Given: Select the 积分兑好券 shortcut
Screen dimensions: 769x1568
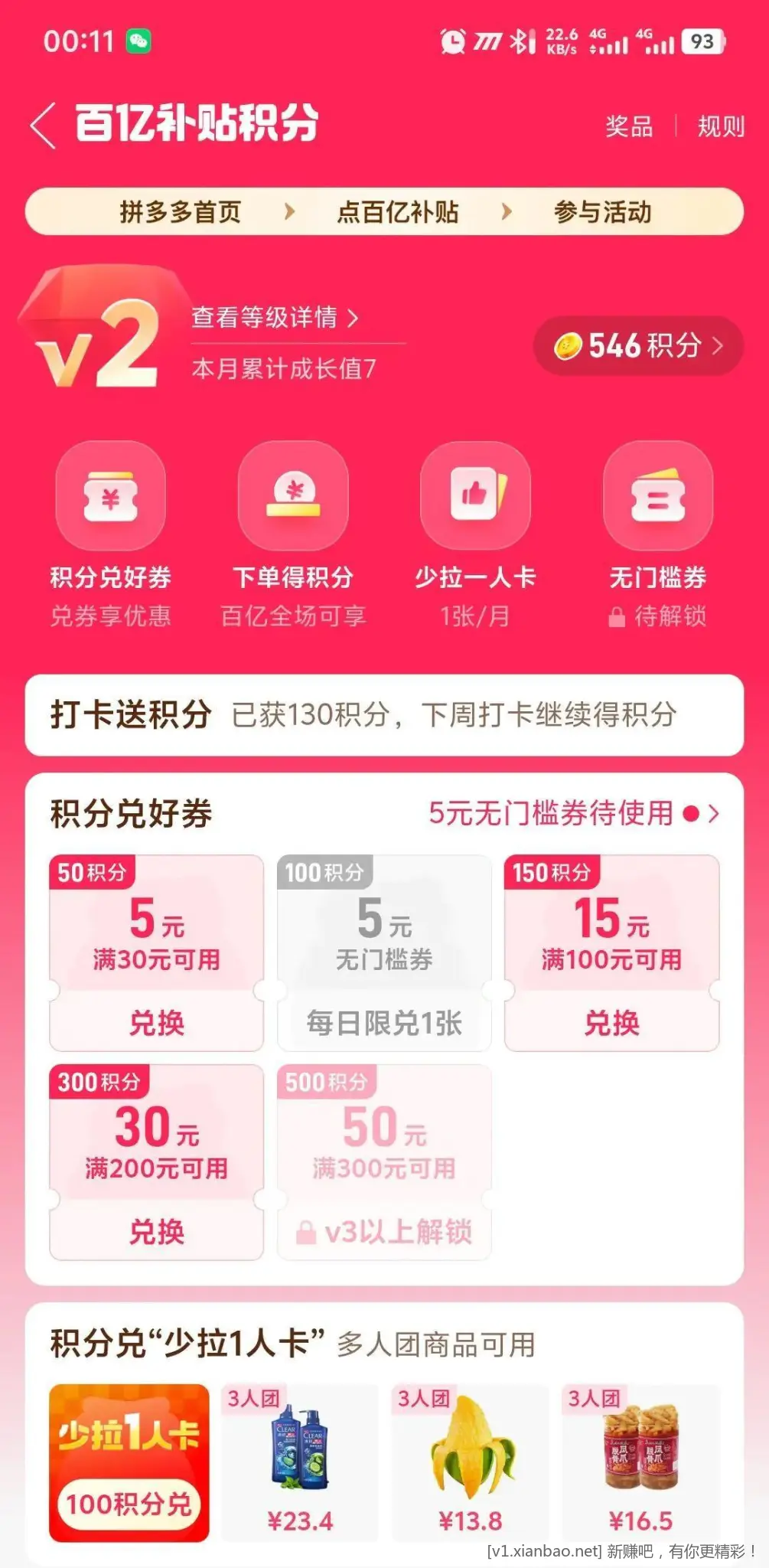Looking at the screenshot, I should pyautogui.click(x=111, y=496).
